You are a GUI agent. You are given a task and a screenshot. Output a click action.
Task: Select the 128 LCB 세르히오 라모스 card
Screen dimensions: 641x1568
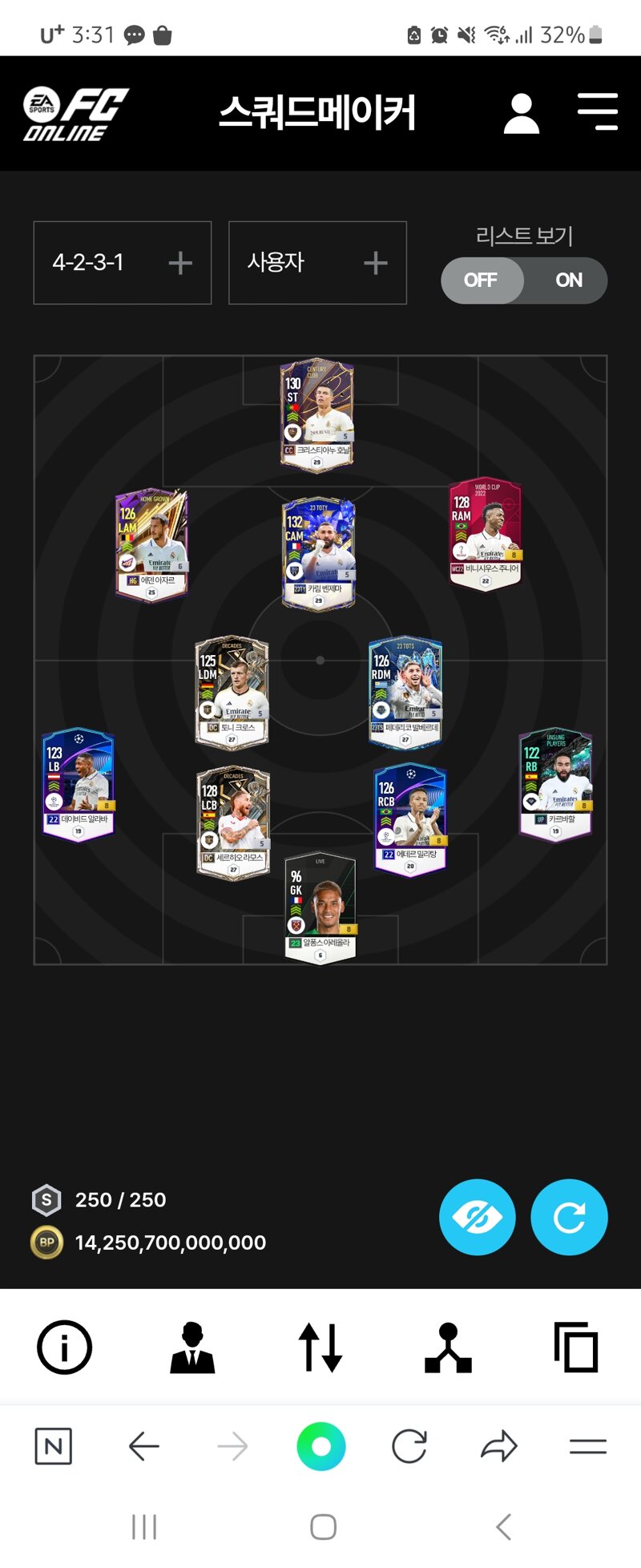(233, 822)
